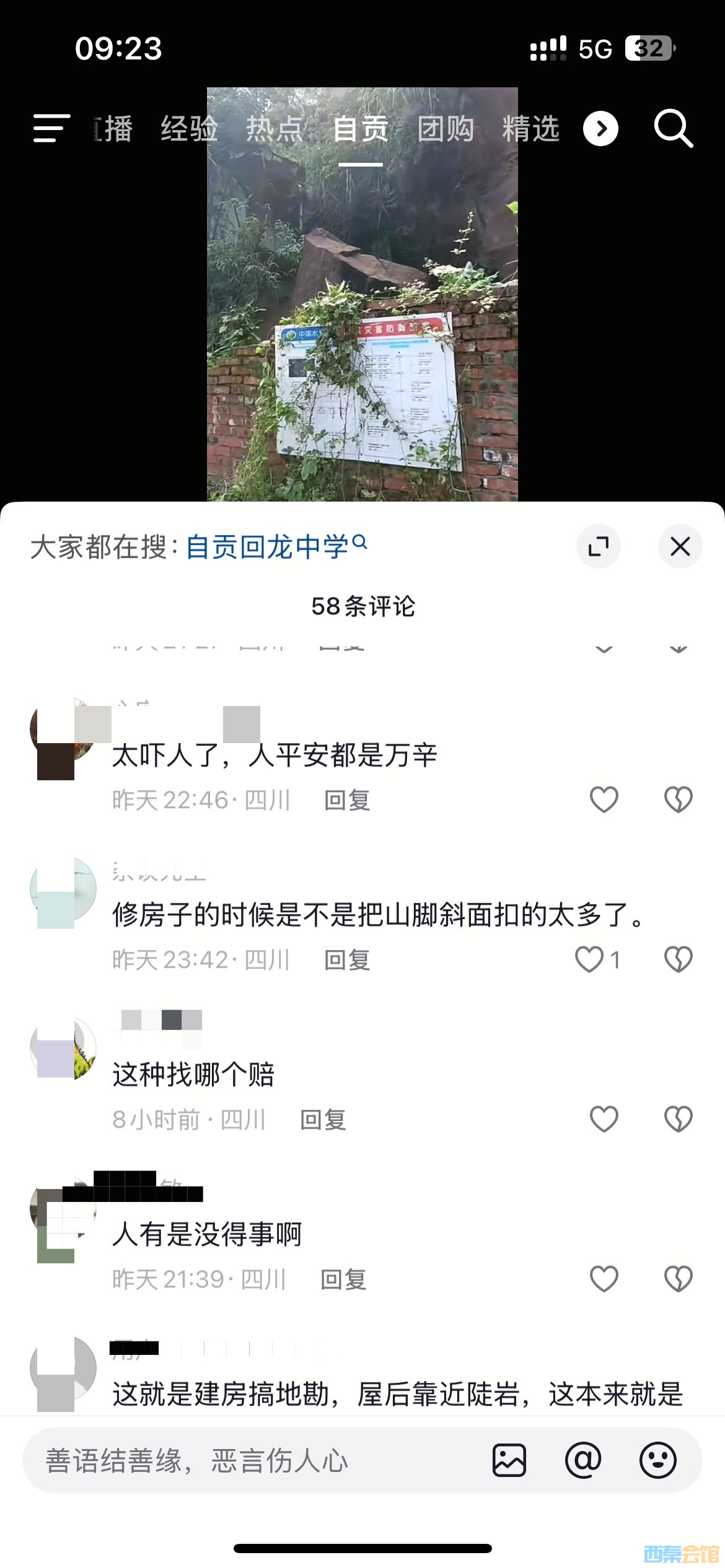725x1568 pixels.
Task: Open the emoji picker in comment bar
Action: pos(657,1461)
